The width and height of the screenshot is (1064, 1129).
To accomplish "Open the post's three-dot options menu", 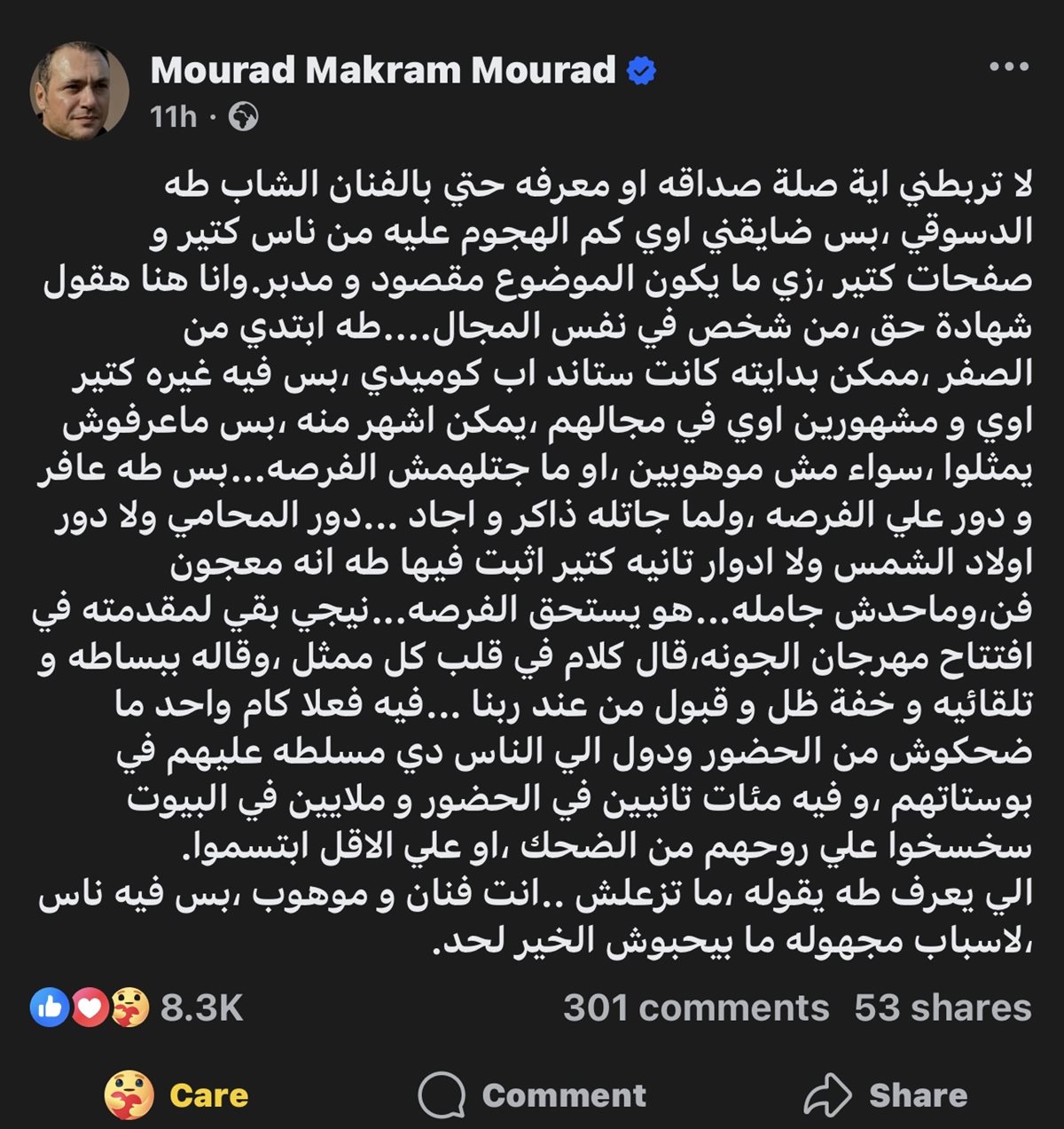I will pyautogui.click(x=1009, y=67).
